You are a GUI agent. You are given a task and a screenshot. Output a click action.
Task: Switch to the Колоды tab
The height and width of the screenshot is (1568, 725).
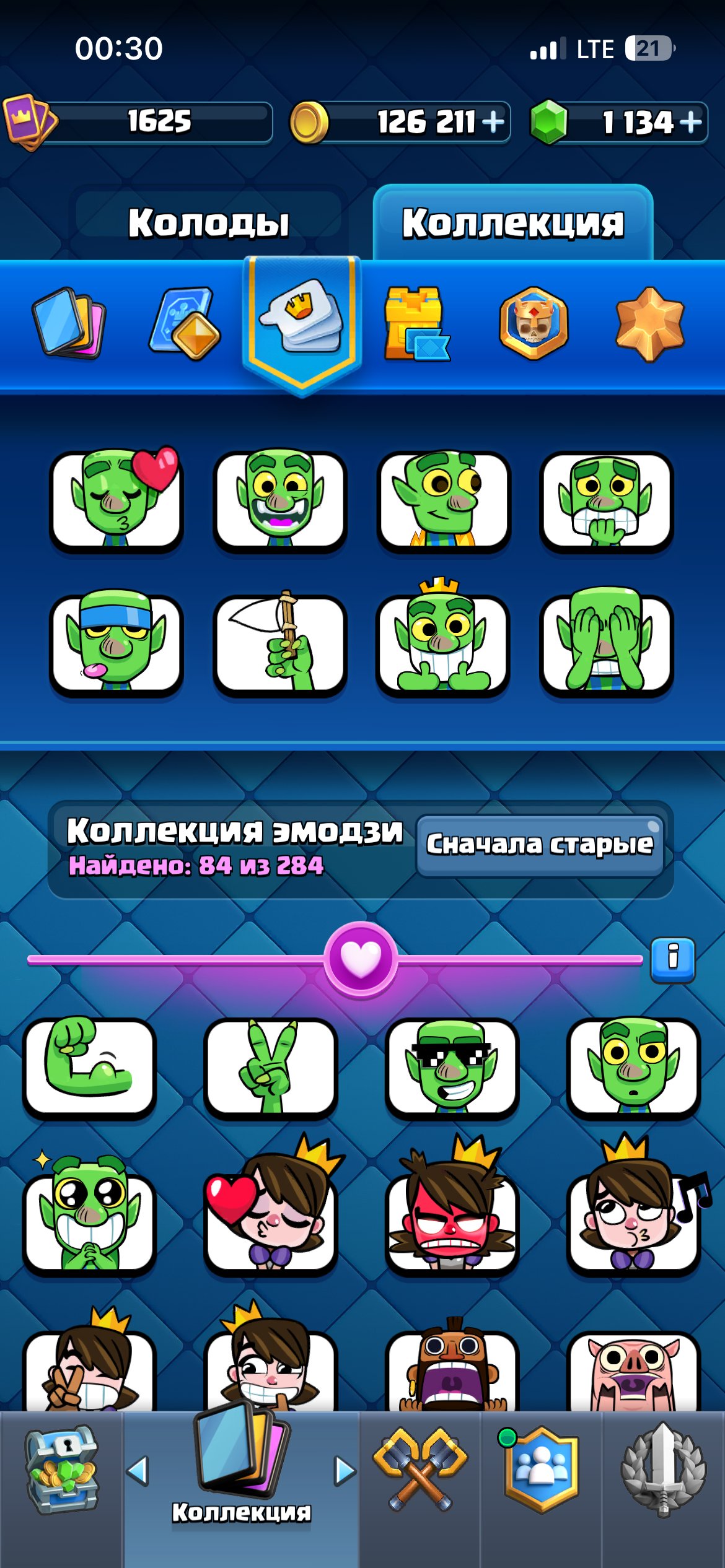tap(208, 222)
